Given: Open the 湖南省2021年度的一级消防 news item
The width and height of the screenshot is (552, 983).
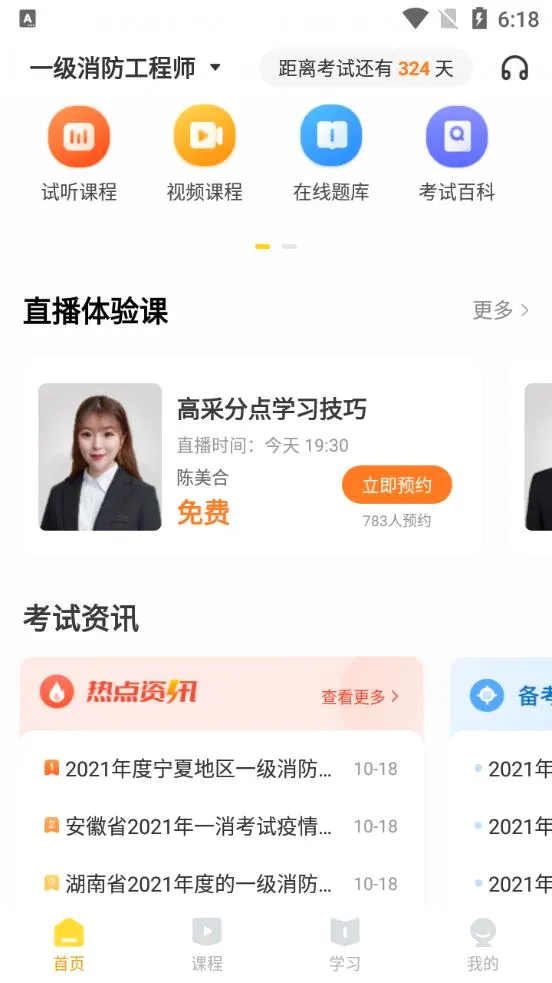Looking at the screenshot, I should click(x=221, y=884).
